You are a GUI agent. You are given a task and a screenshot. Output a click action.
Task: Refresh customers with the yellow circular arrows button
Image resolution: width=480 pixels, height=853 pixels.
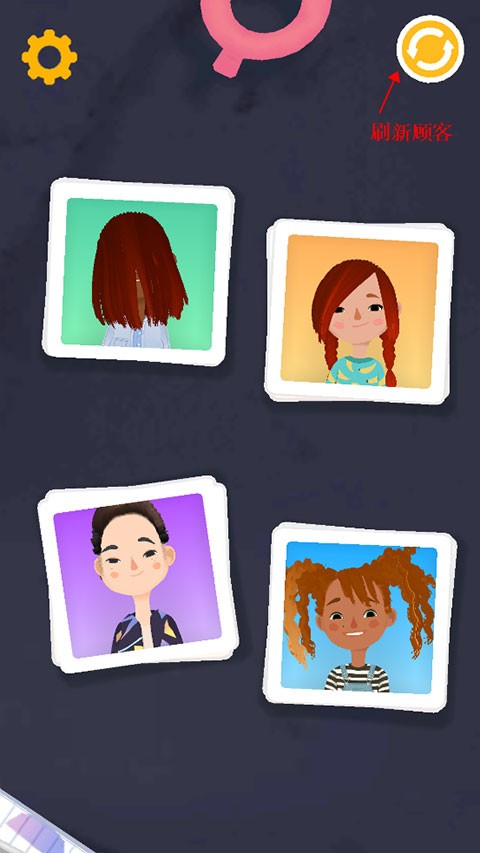tap(430, 49)
